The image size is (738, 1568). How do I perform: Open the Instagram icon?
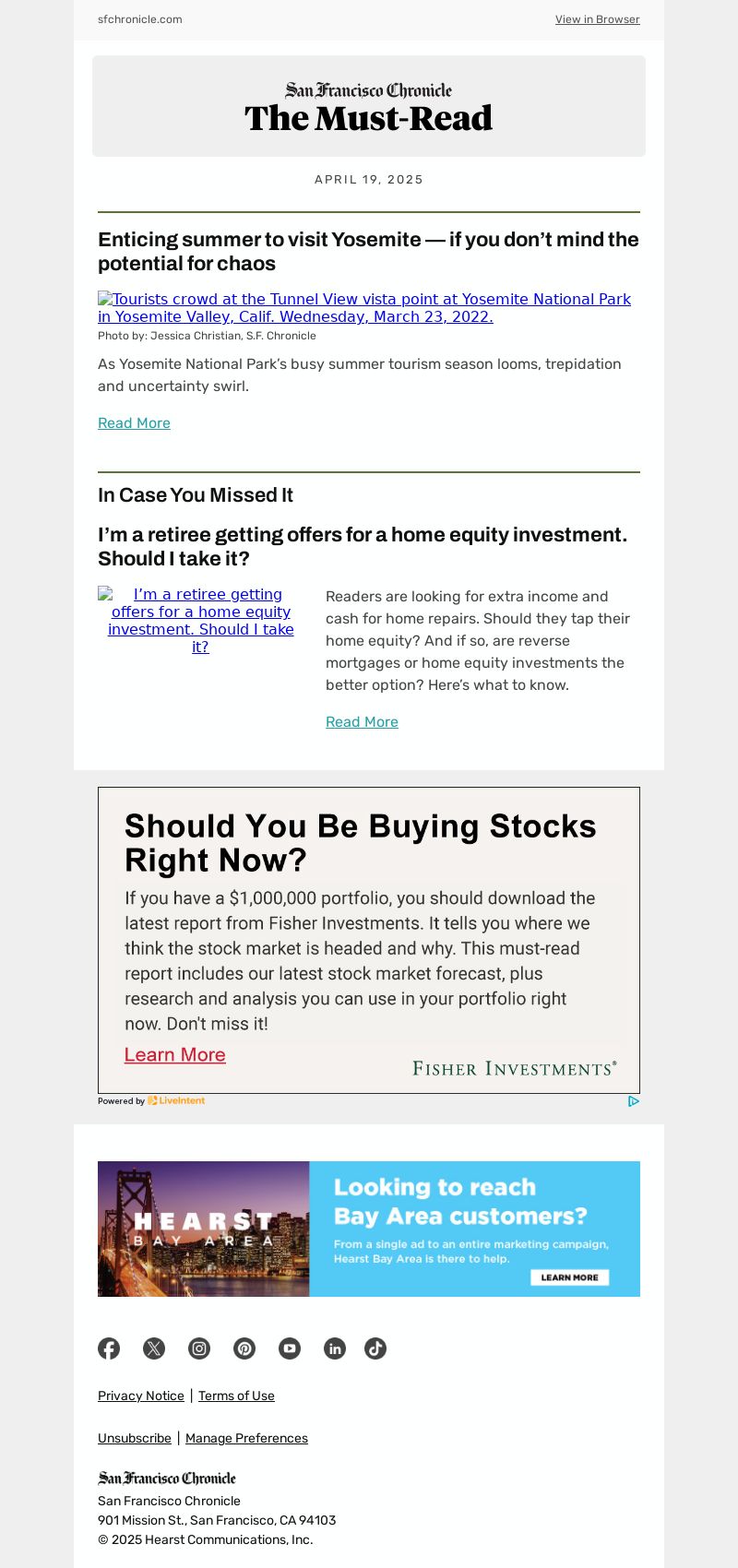coord(199,1348)
